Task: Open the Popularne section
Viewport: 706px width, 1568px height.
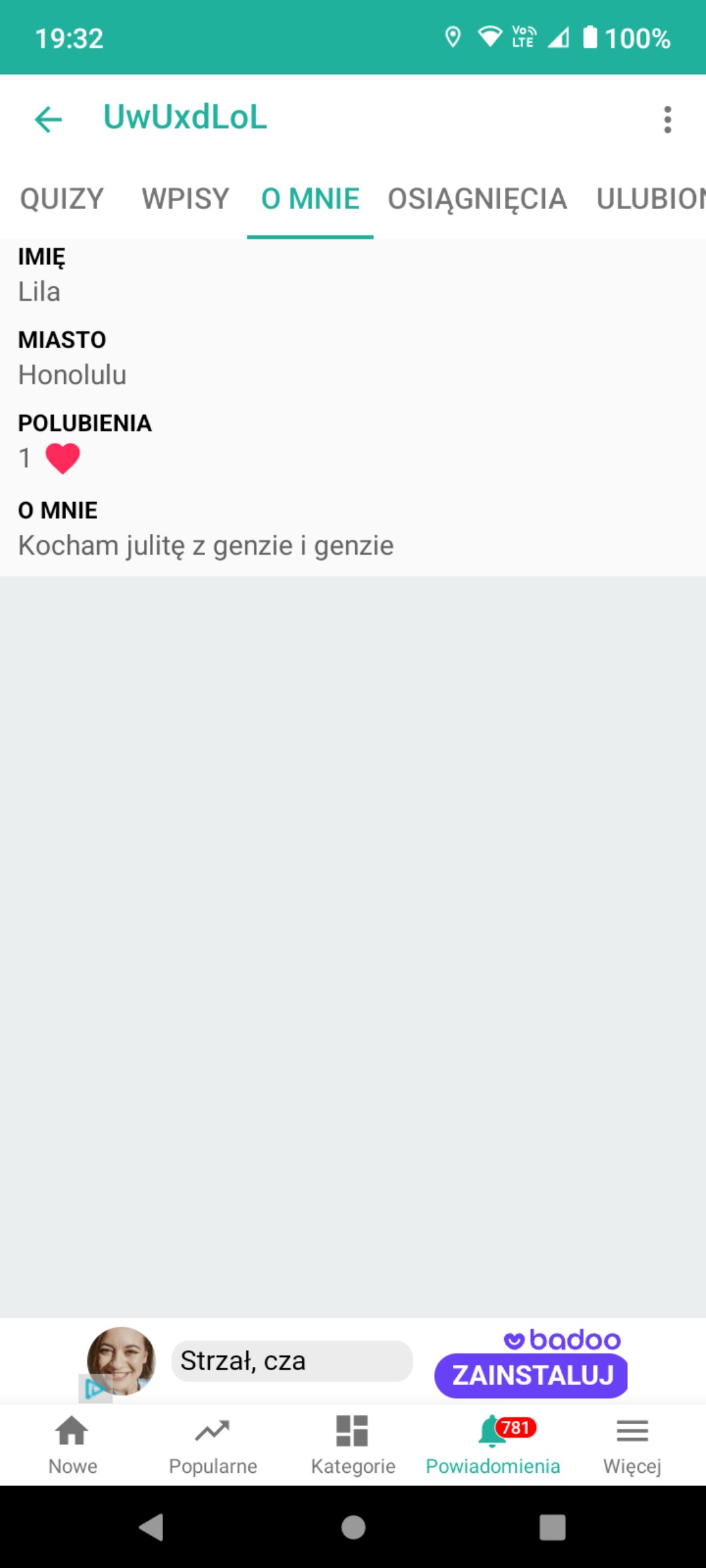Action: coord(212,1444)
